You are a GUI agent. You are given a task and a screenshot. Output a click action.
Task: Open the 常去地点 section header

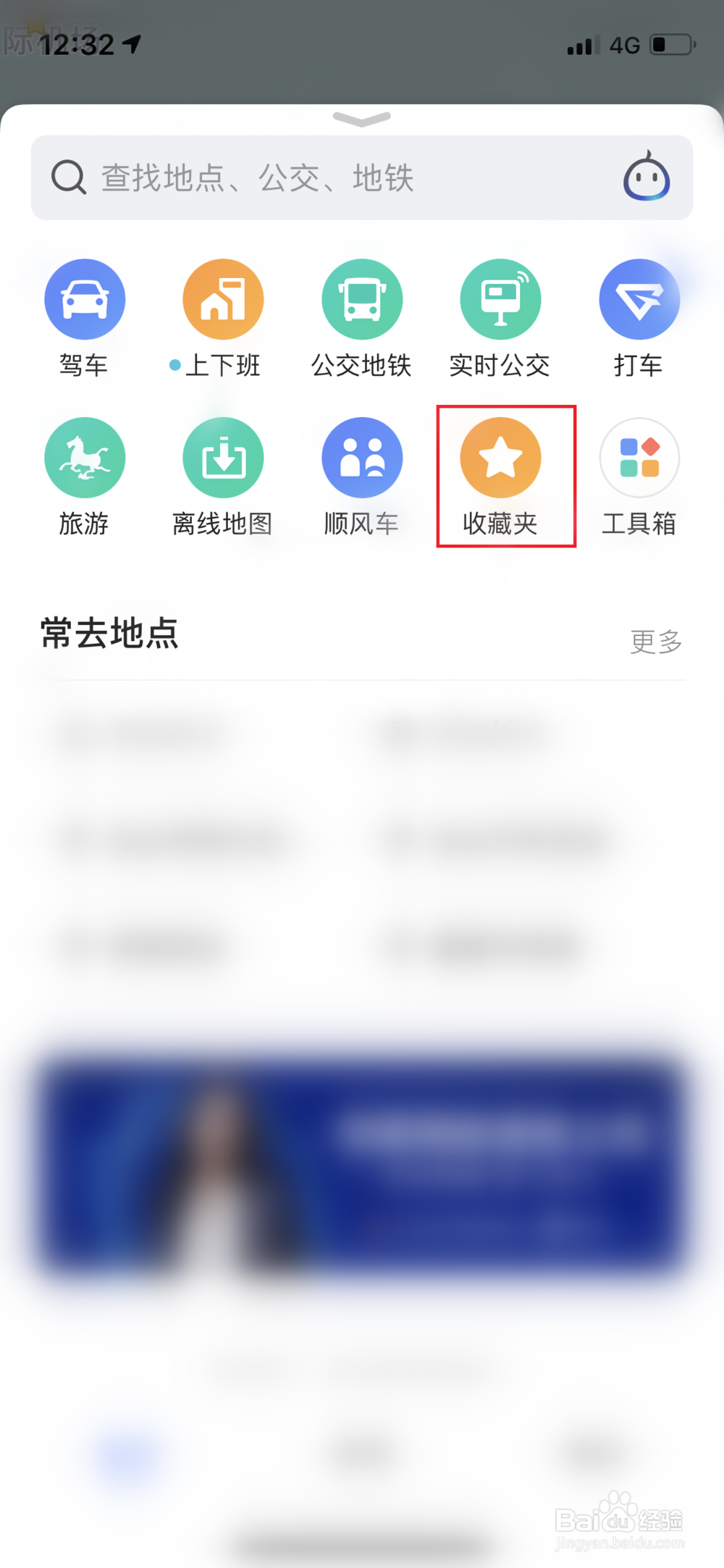110,635
